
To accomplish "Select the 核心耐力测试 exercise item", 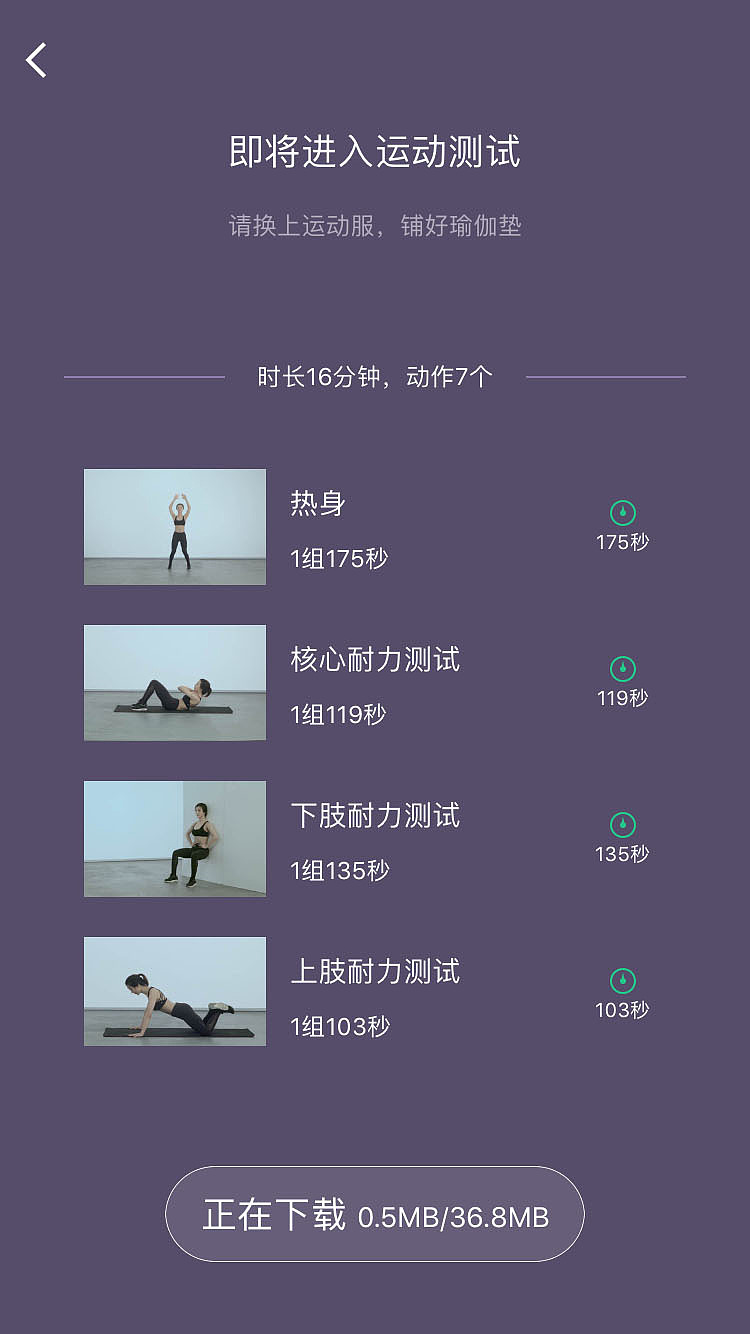I will [373, 660].
